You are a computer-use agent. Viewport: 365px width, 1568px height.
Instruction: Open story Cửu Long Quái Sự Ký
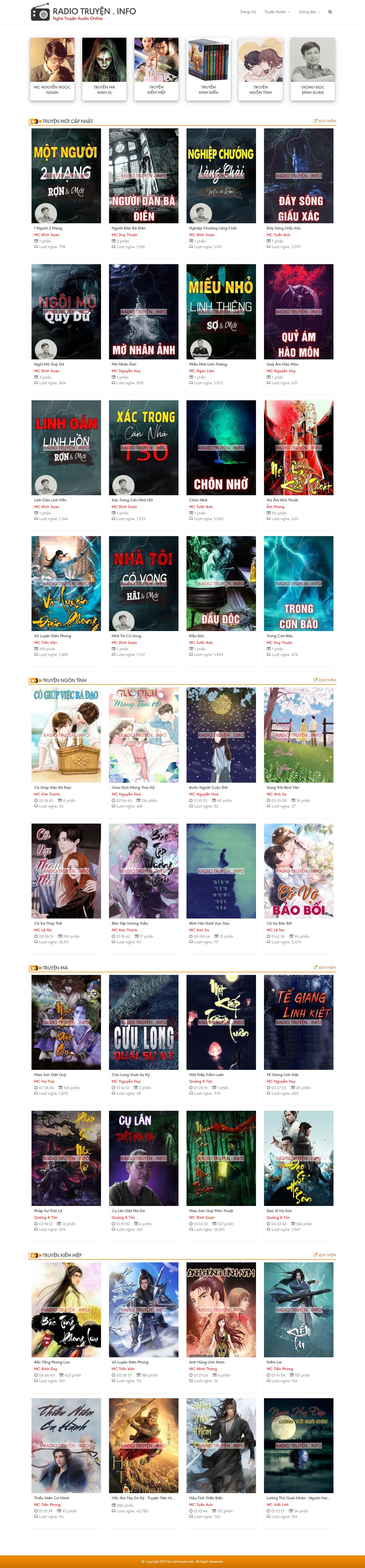point(143,1022)
